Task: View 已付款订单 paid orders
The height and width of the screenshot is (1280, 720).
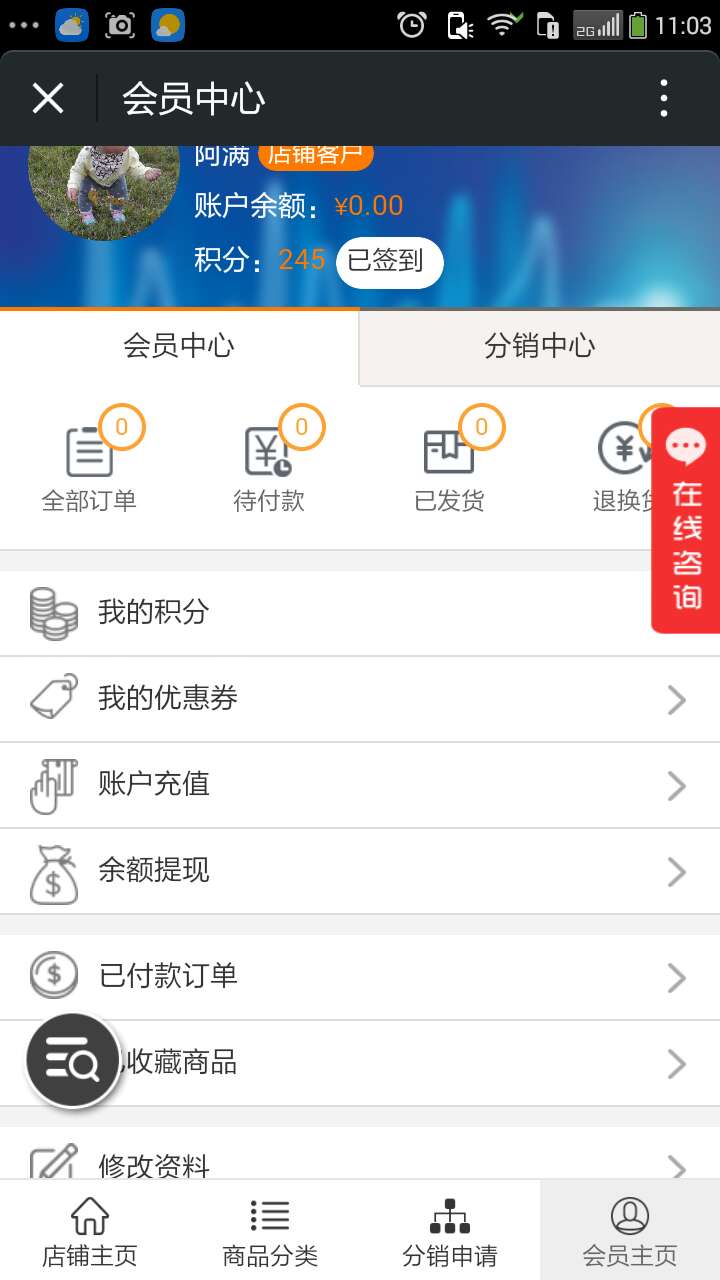Action: point(360,976)
